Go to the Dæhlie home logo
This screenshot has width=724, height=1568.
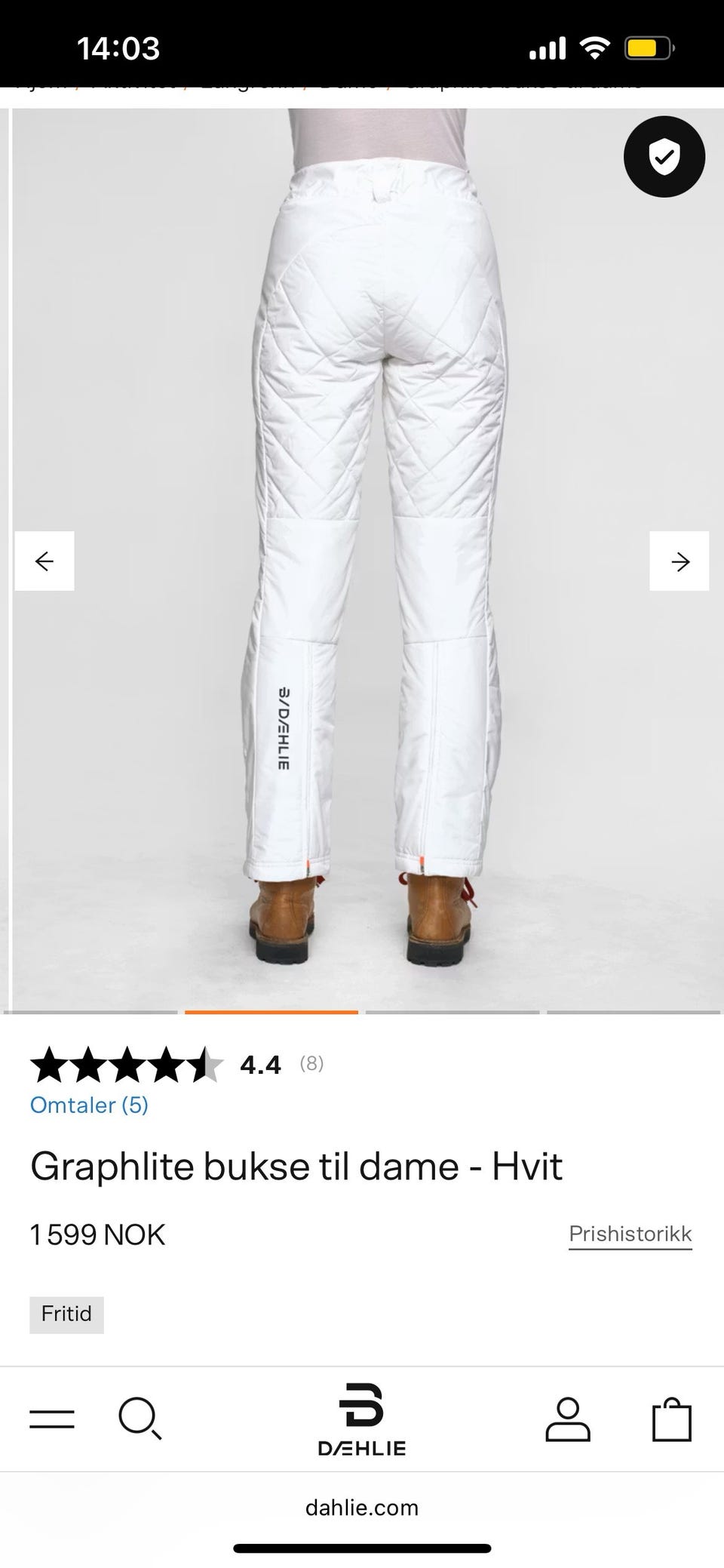pos(362,1420)
